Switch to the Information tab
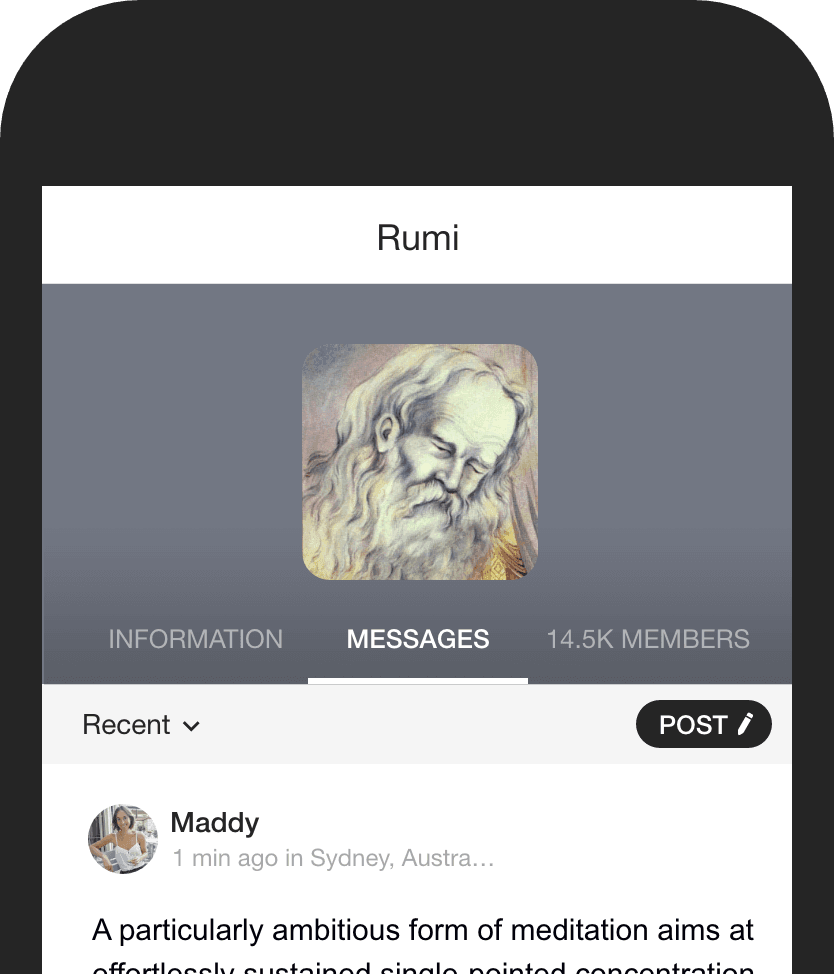The image size is (834, 974). (x=195, y=639)
